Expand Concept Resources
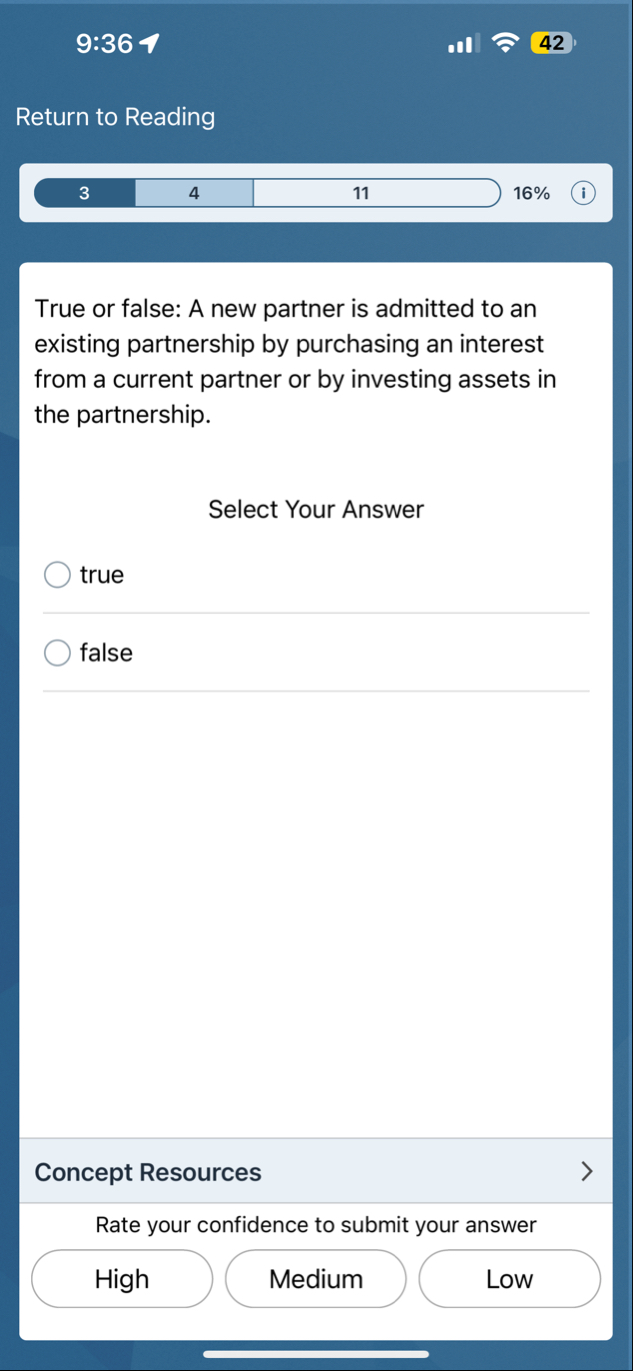The height and width of the screenshot is (1371, 633). (315, 1171)
